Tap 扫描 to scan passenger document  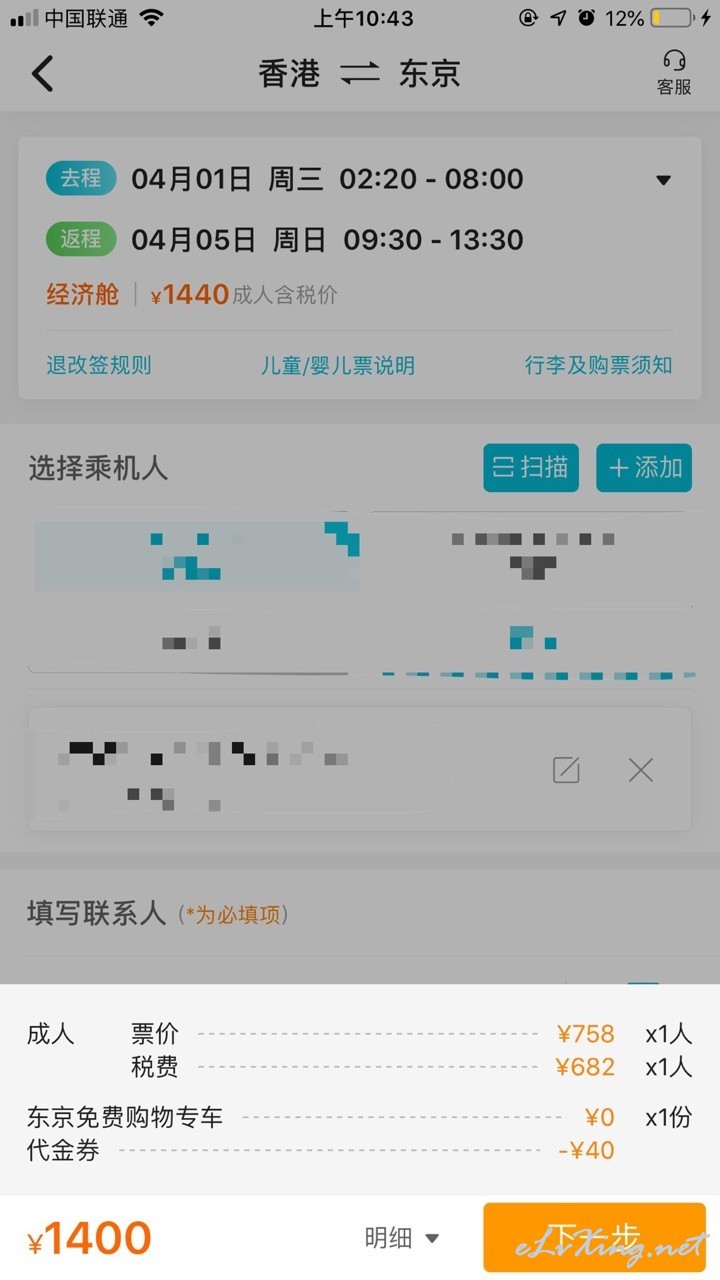(x=531, y=468)
